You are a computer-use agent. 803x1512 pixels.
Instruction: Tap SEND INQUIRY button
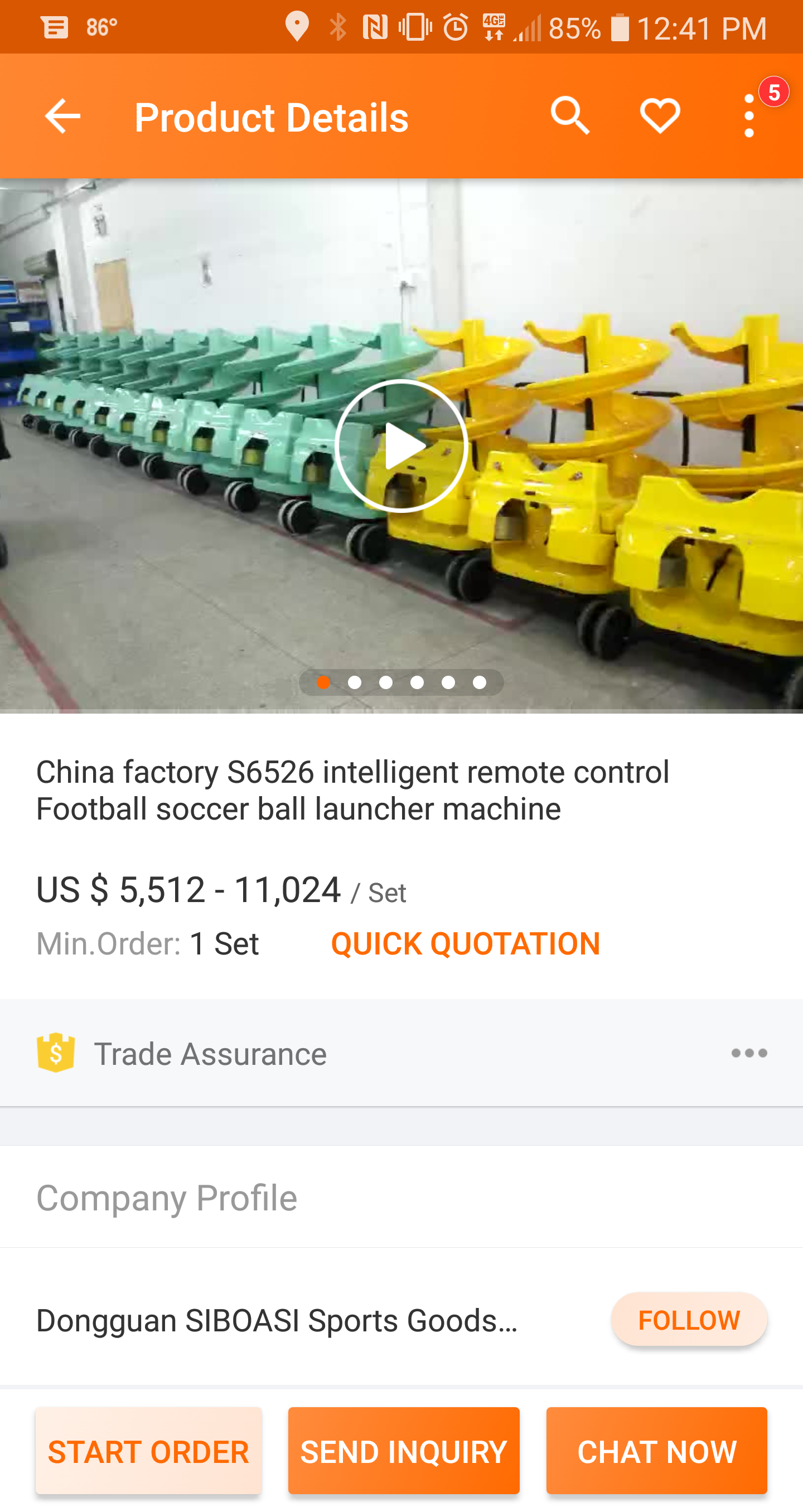tap(404, 1451)
